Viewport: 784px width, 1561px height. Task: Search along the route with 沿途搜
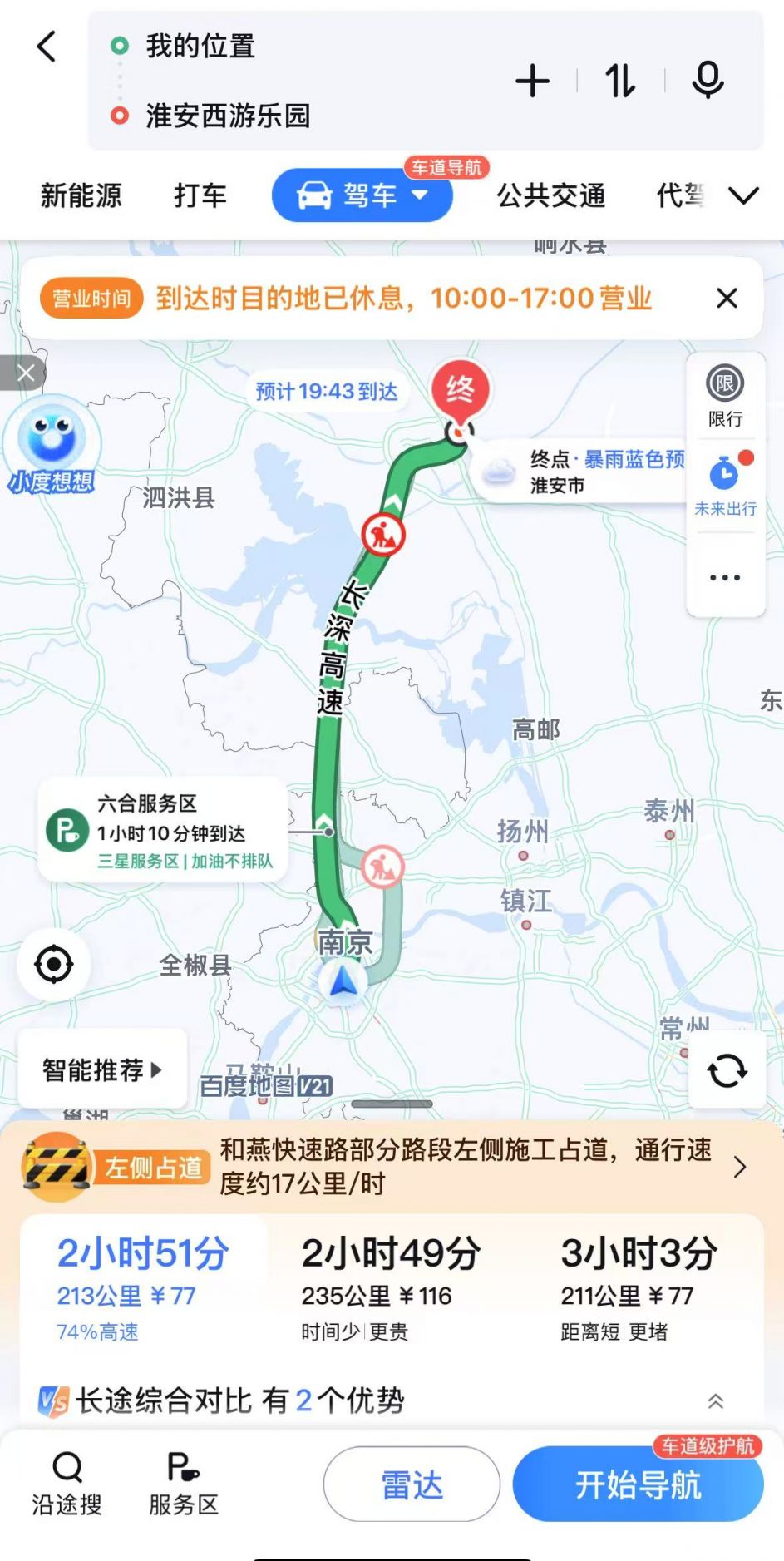pyautogui.click(x=67, y=1484)
